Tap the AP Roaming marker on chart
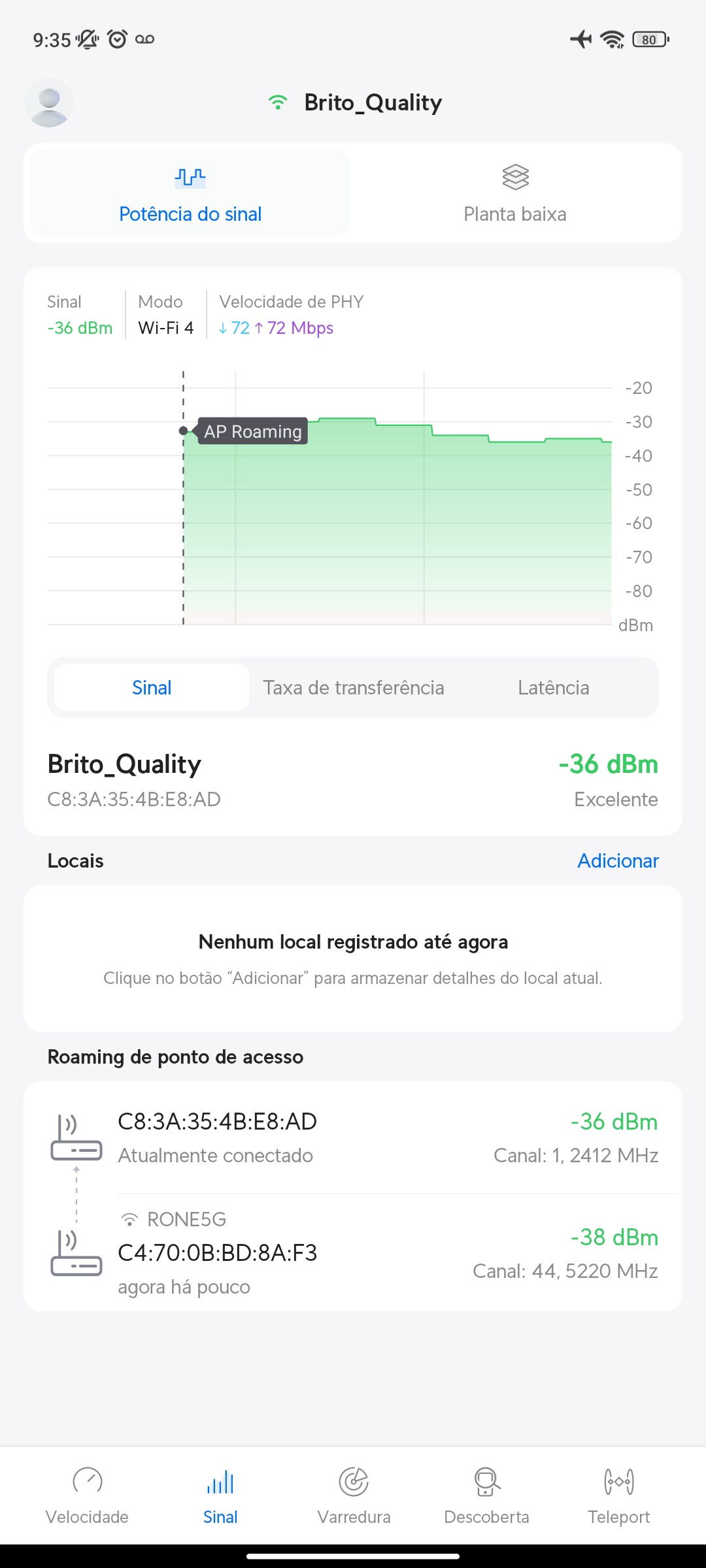706x1568 pixels. coord(252,431)
